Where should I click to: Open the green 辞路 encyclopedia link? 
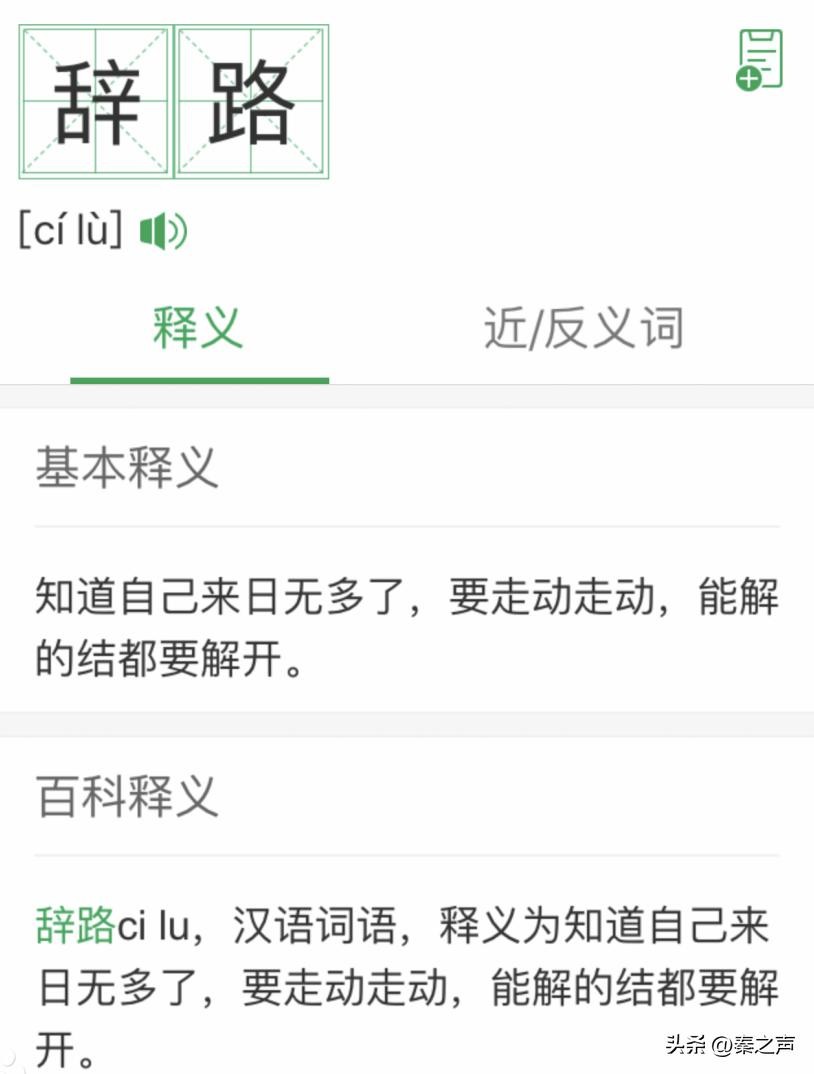point(76,926)
